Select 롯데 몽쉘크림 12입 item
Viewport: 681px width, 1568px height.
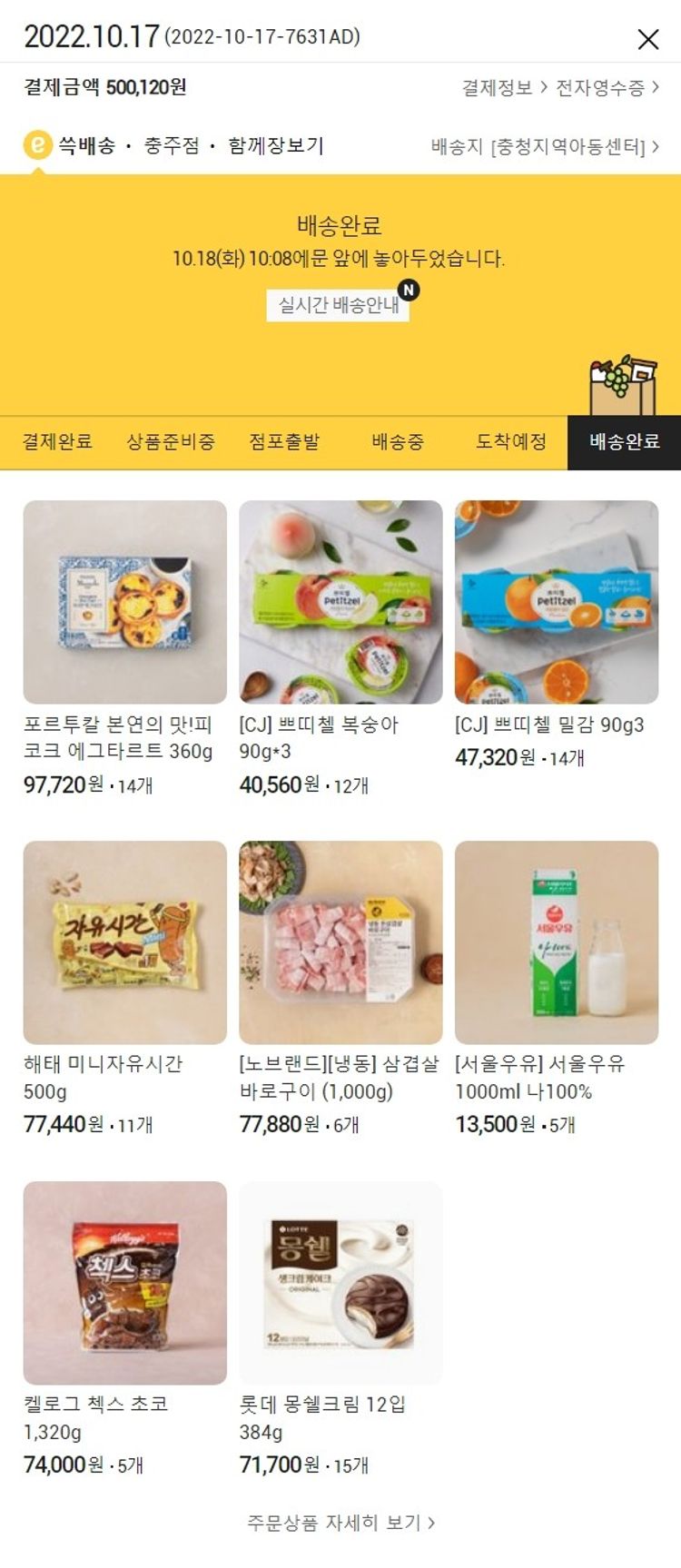pyautogui.click(x=340, y=1282)
